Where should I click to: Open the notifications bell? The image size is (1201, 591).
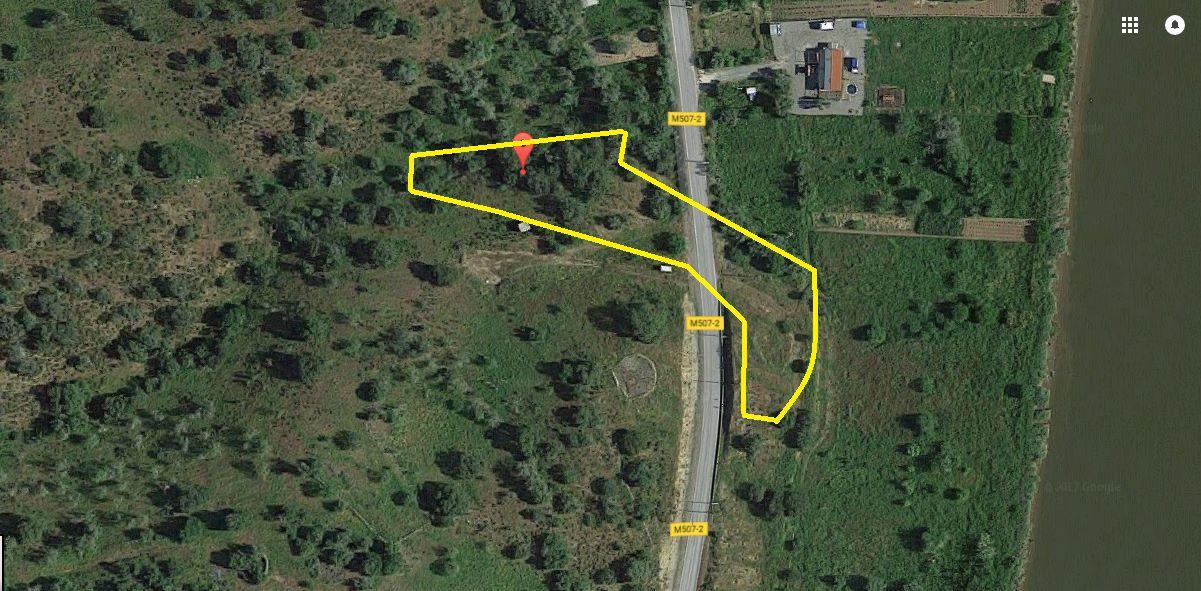pos(1175,26)
